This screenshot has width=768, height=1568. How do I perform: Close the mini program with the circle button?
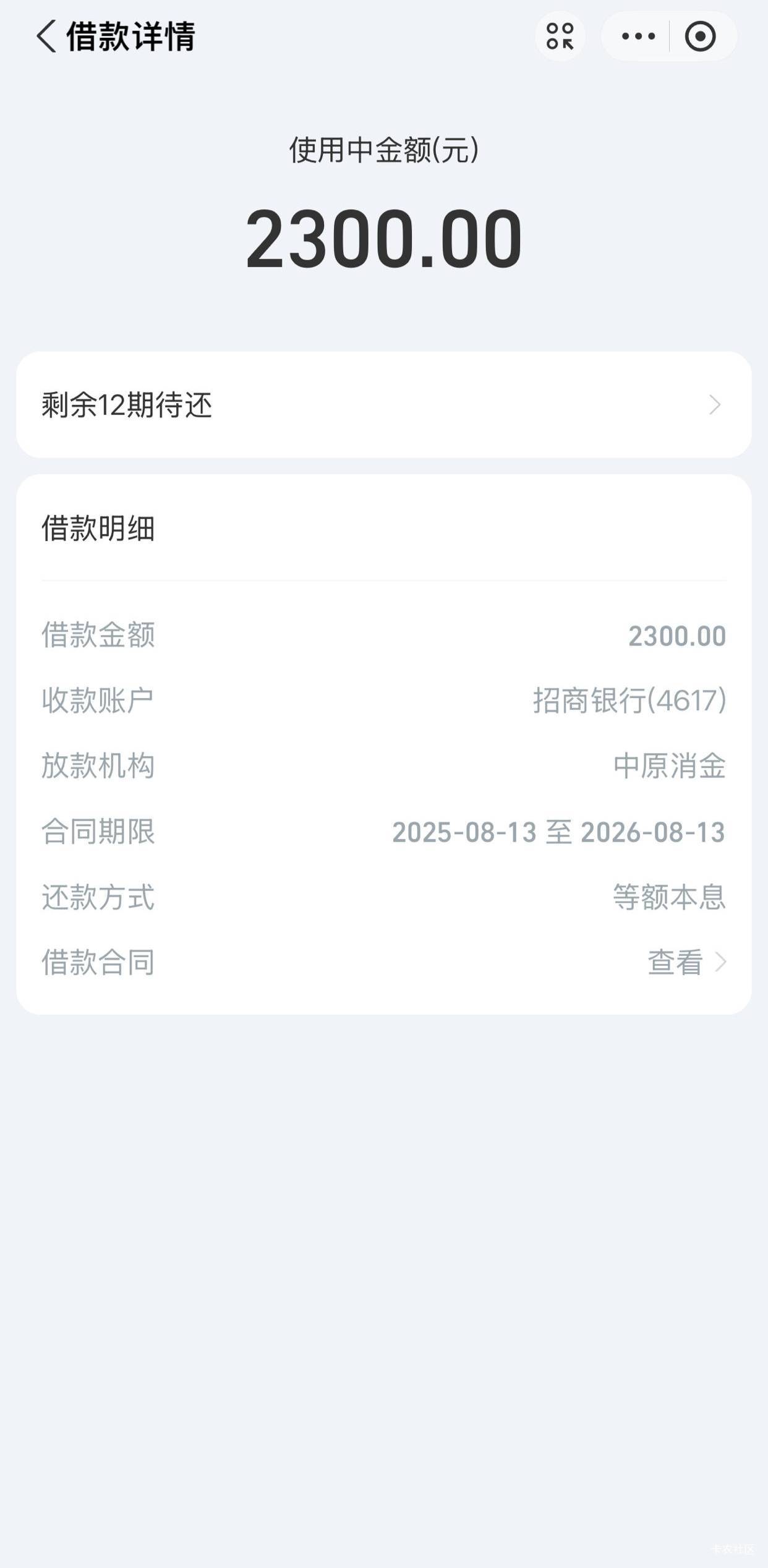(701, 36)
